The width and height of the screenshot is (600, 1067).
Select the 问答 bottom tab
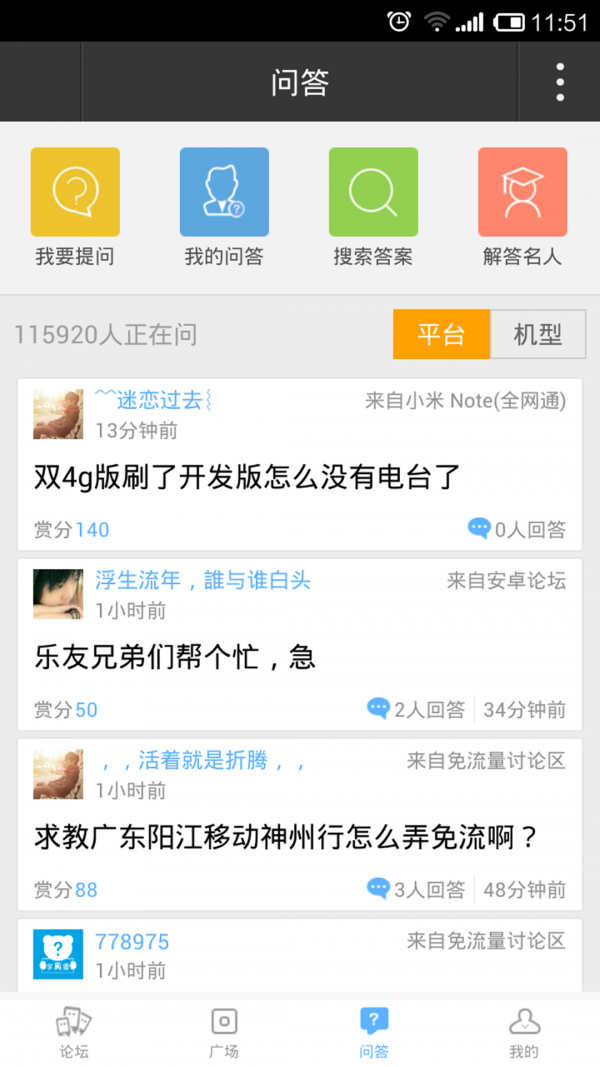(374, 1031)
